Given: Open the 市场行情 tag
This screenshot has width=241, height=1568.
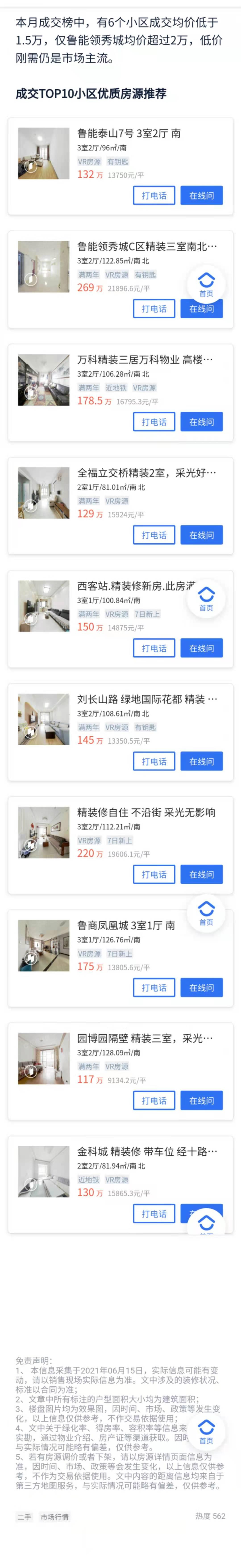Looking at the screenshot, I should coord(55,1517).
